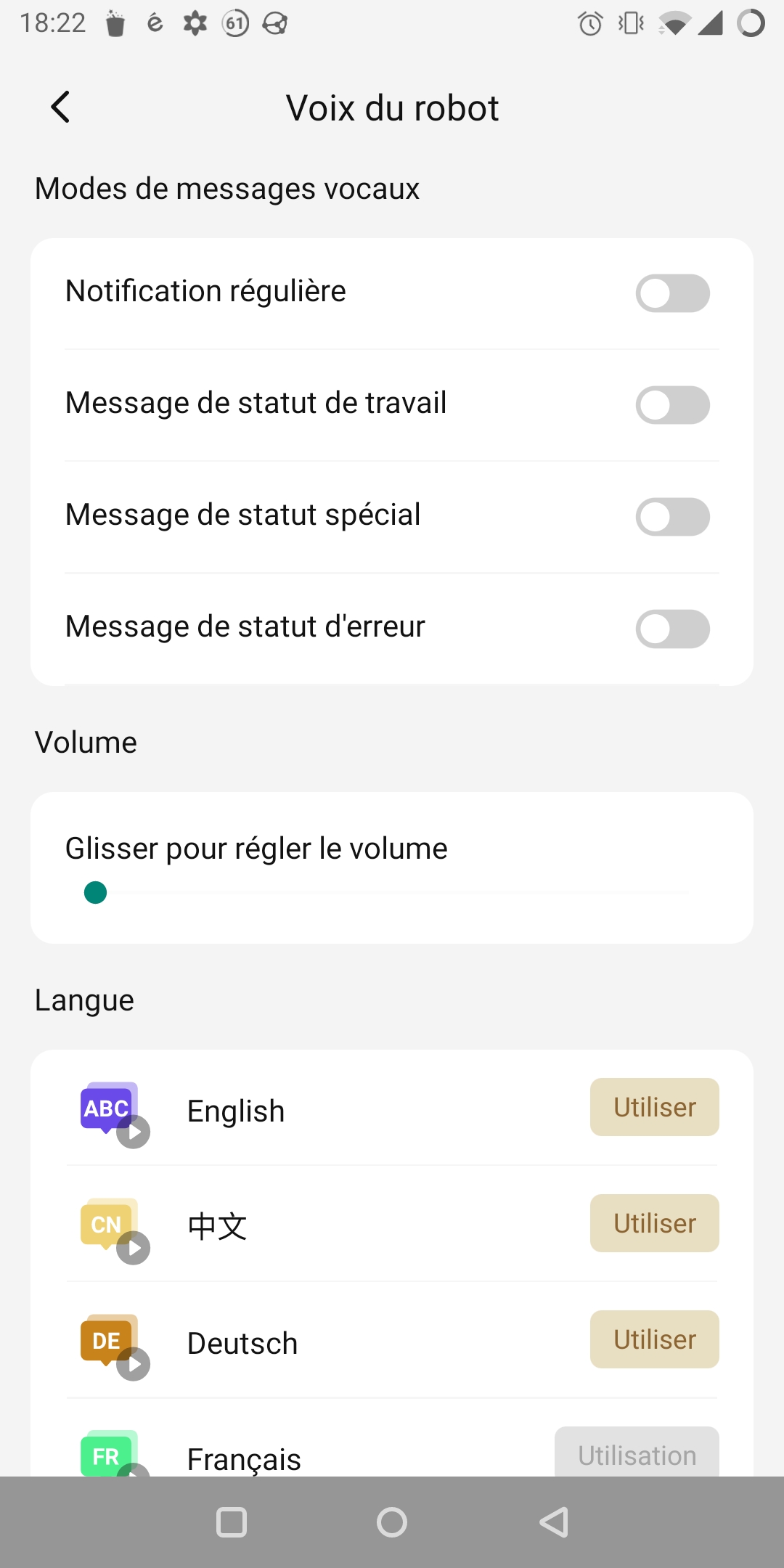Go to the system home screen
This screenshot has height=1568, width=784.
(392, 1522)
